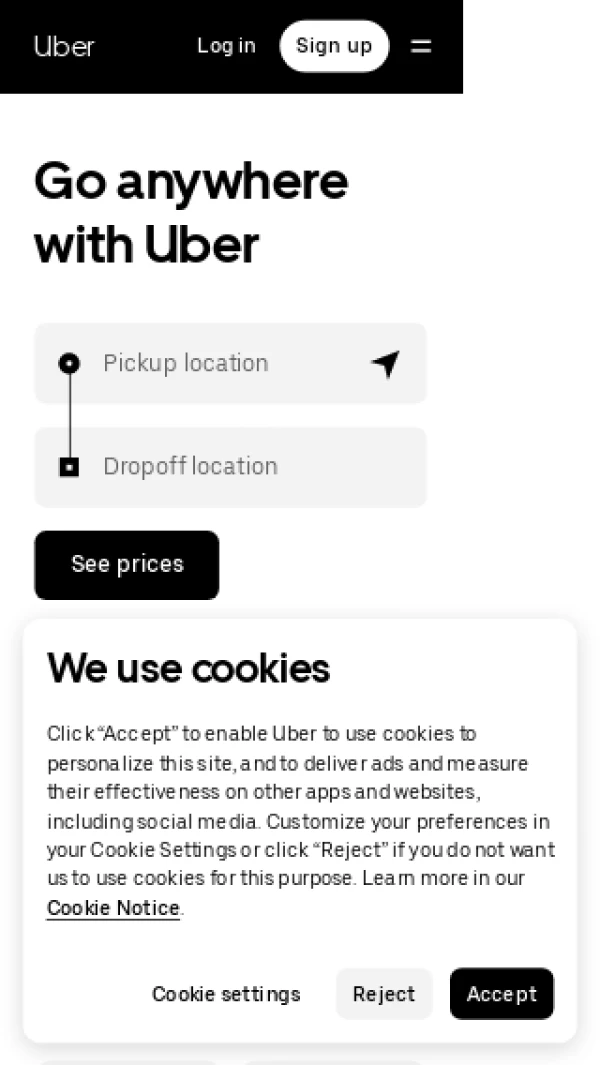Use current location arrow icon
The width and height of the screenshot is (600, 1065).
pos(385,364)
